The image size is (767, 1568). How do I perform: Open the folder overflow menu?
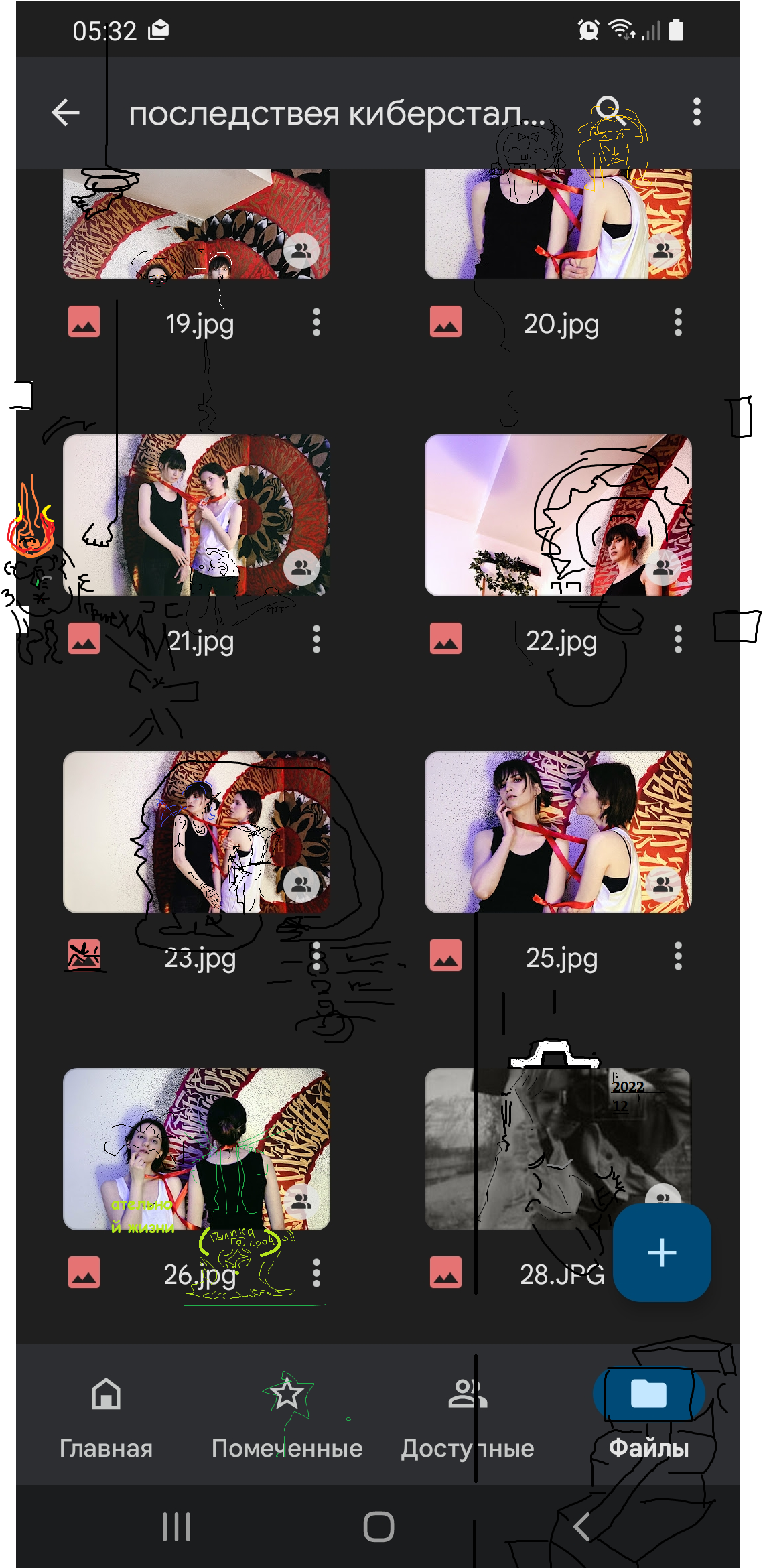pos(697,112)
